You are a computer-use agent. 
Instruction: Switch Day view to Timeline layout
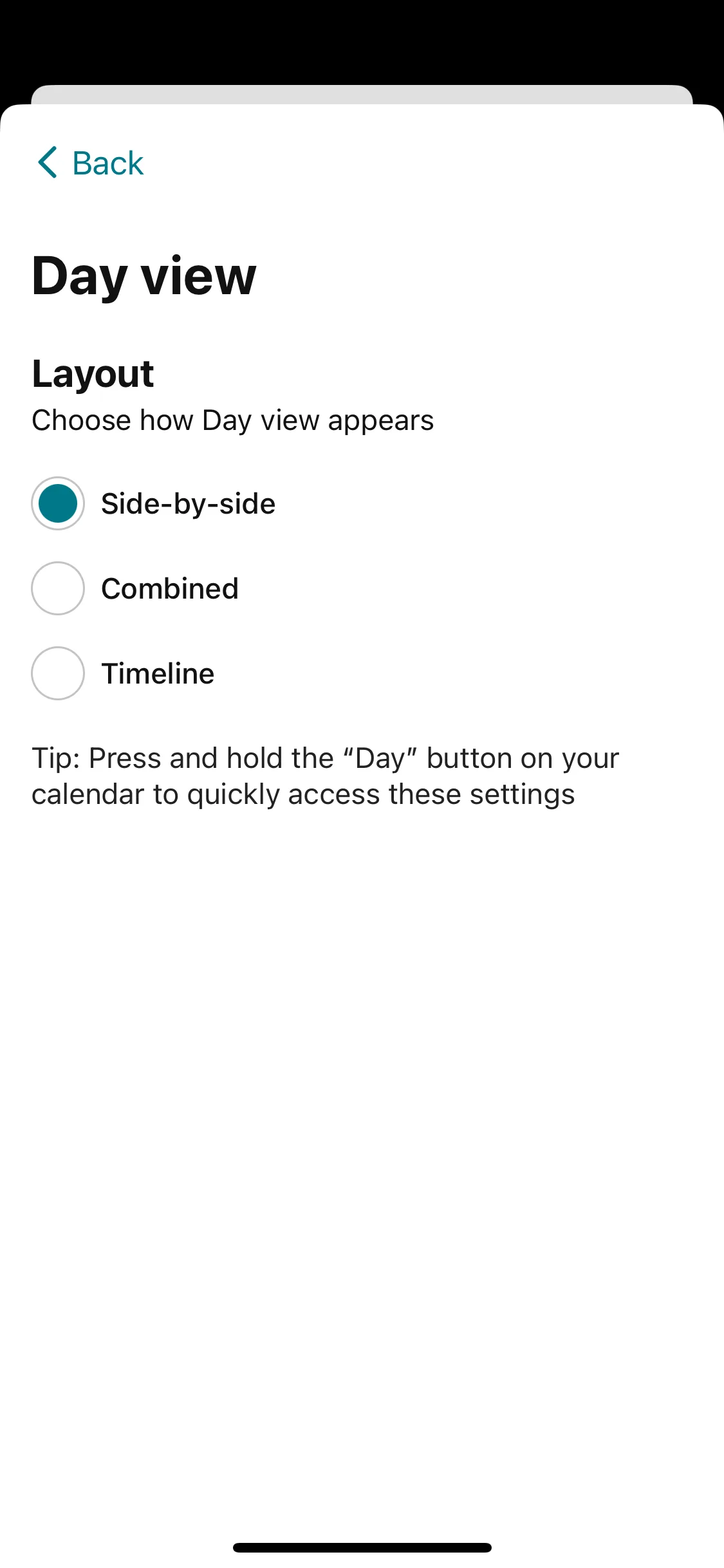58,673
